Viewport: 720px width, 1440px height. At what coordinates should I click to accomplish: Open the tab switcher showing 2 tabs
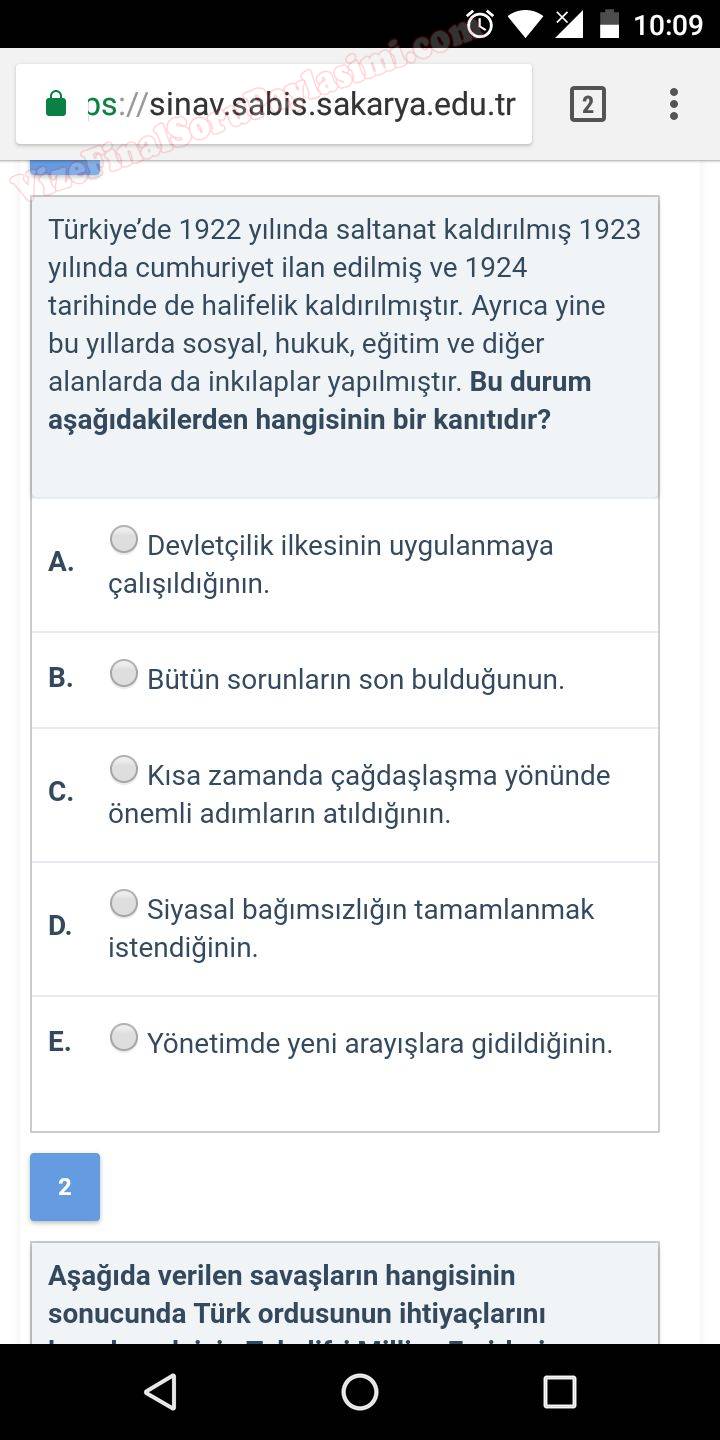pos(588,104)
